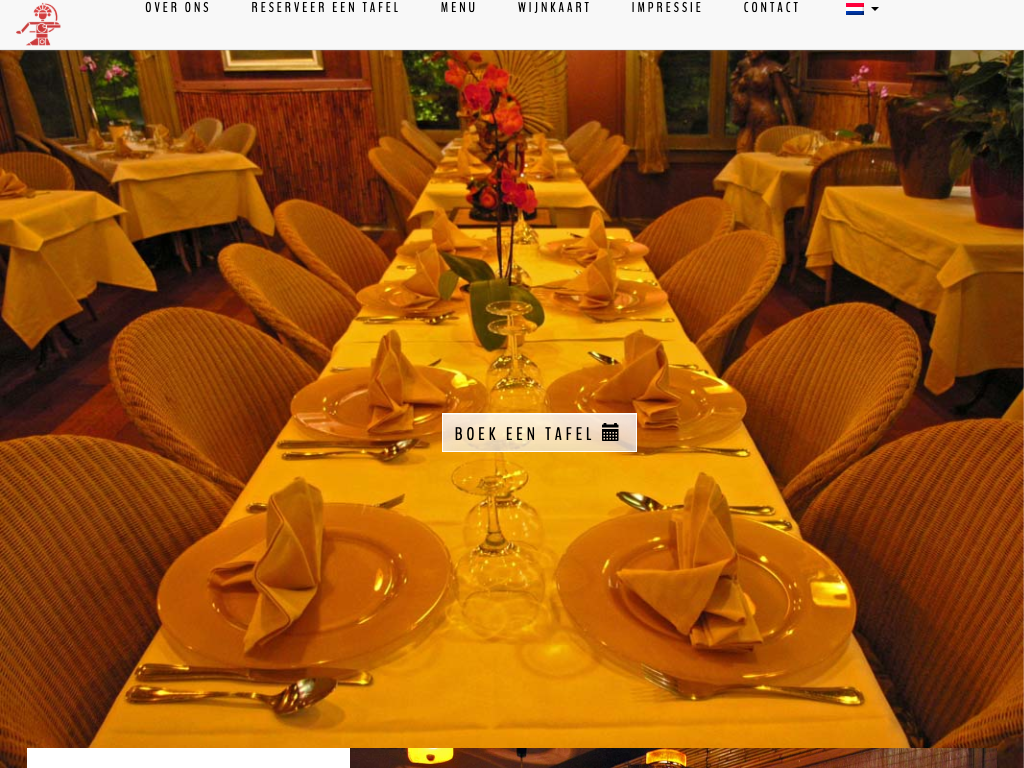The width and height of the screenshot is (1024, 768).
Task: Open the Impressie gallery
Action: pos(667,8)
